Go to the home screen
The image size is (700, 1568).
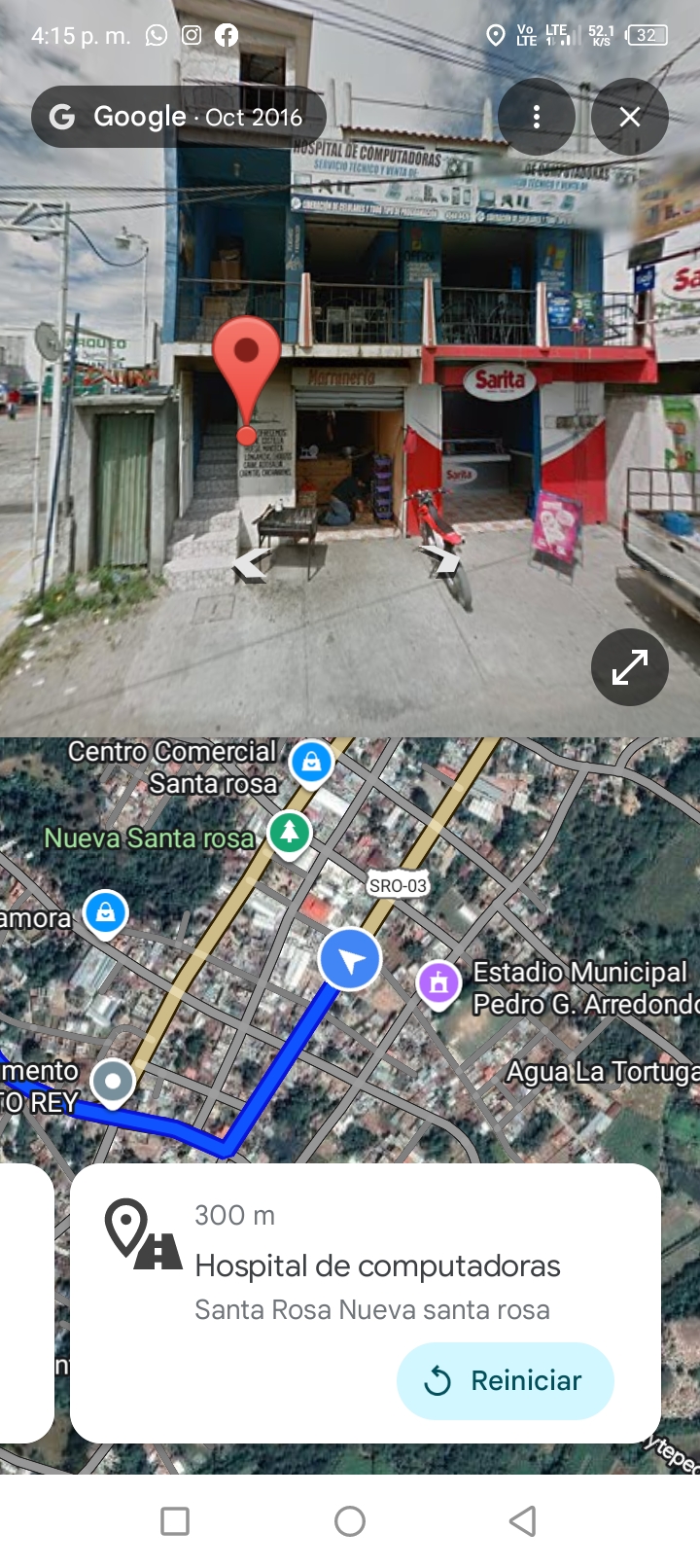click(x=350, y=1520)
